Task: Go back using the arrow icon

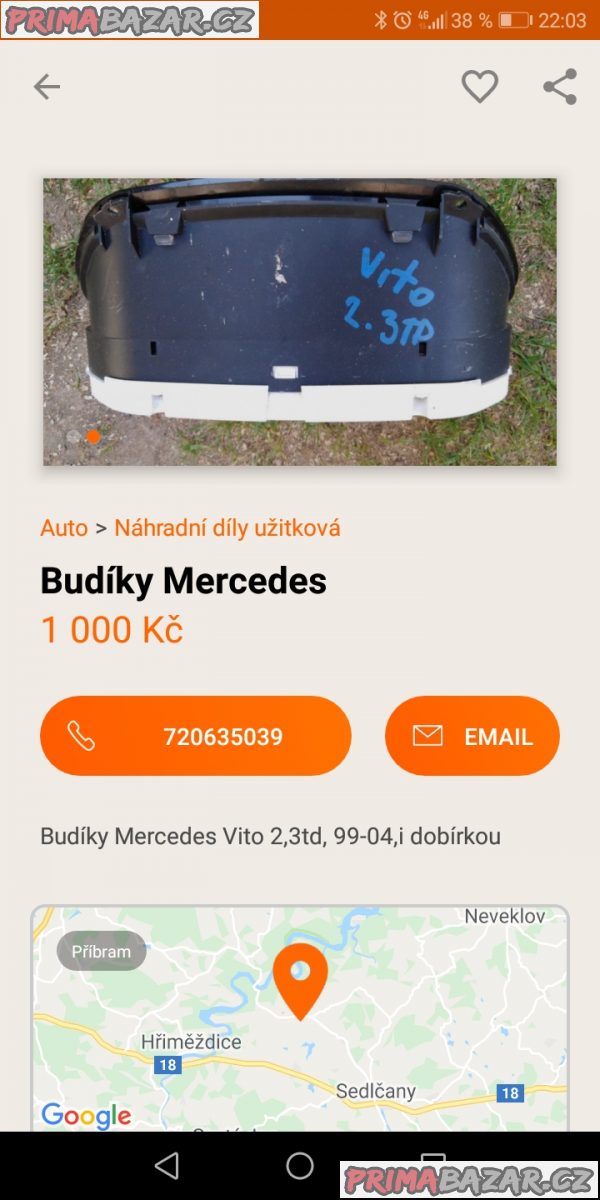Action: [47, 87]
